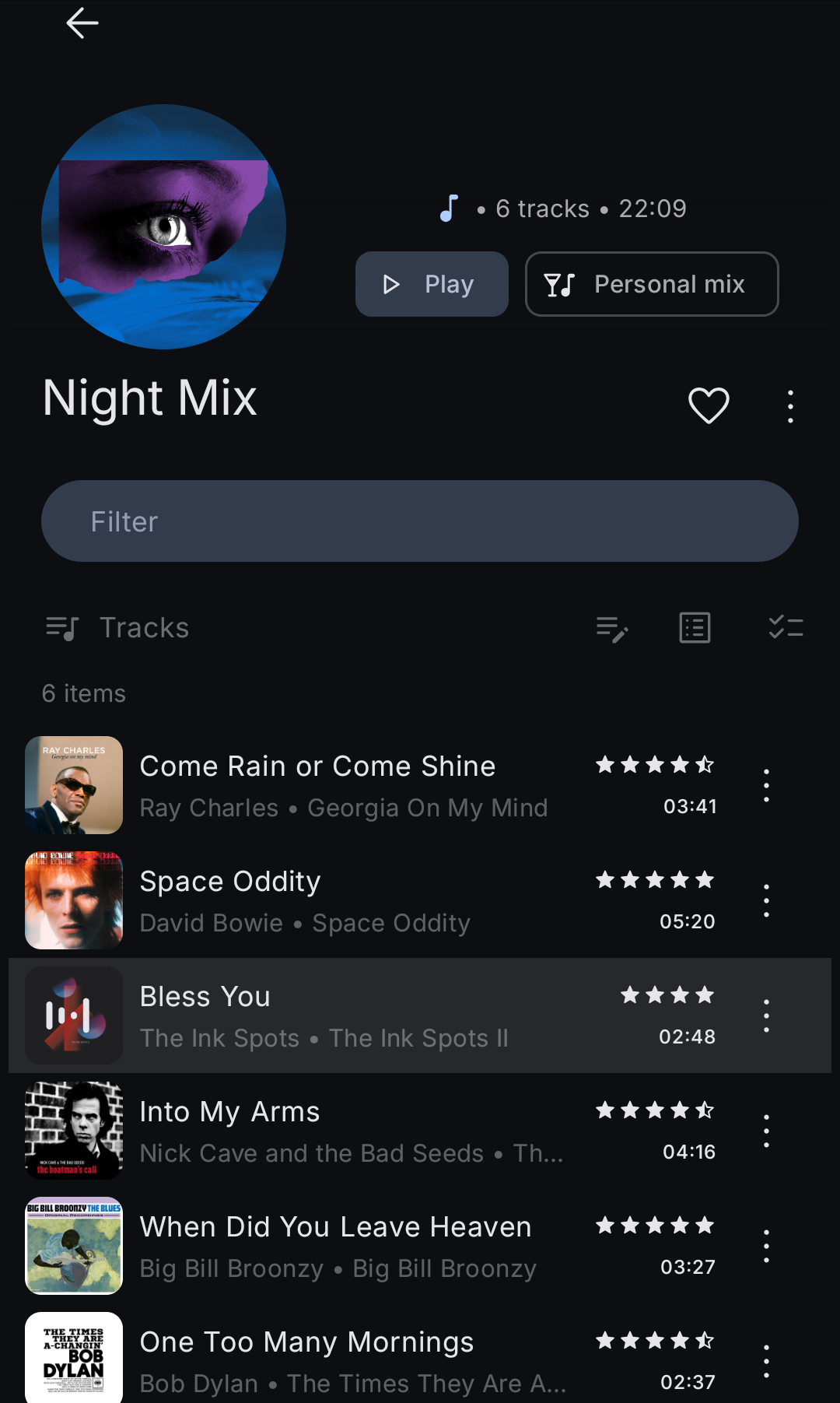
Task: Go back using the top arrow
Action: (x=82, y=23)
